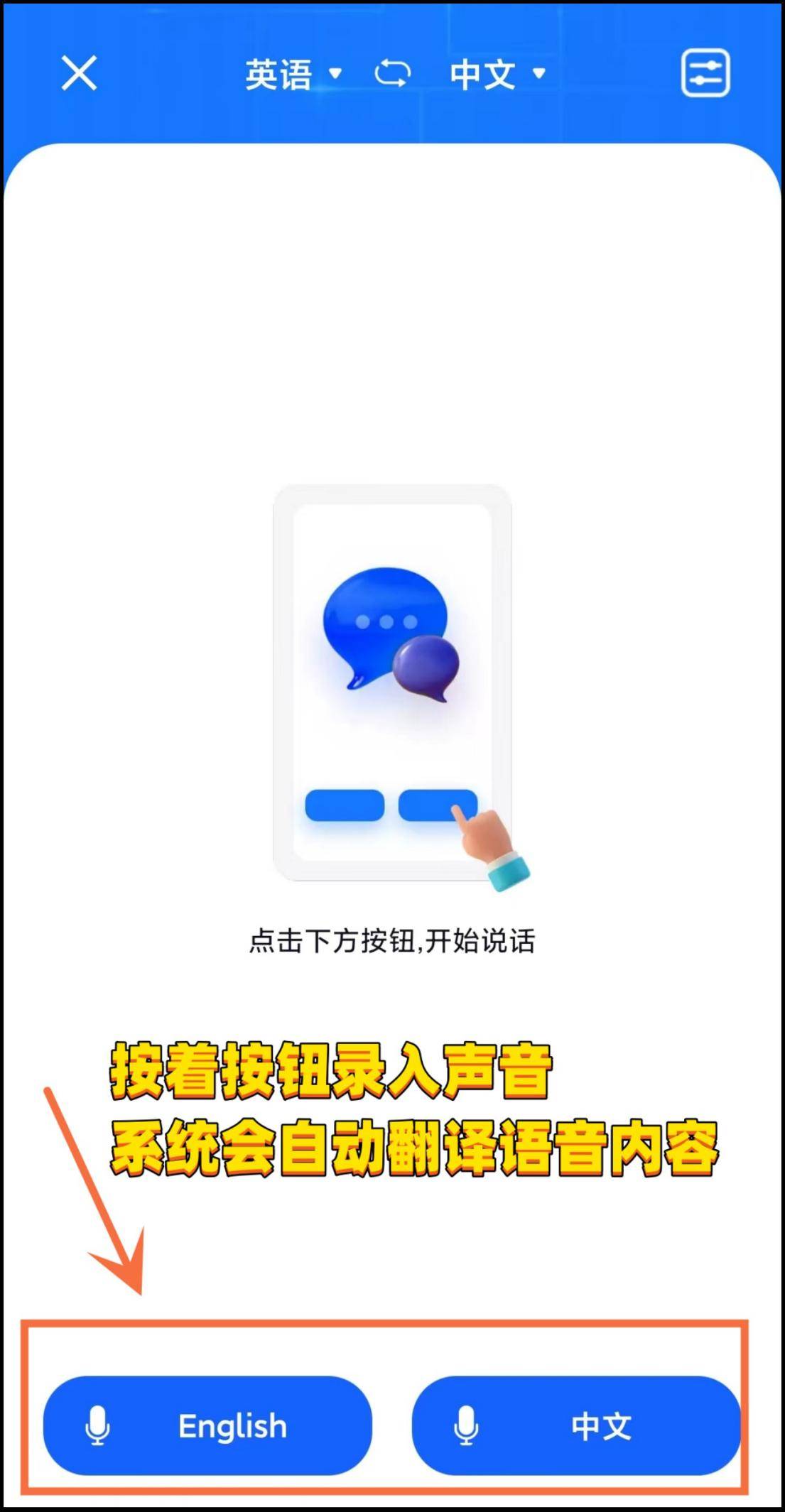Open the 英语 source language dropdown
The width and height of the screenshot is (785, 1512).
click(293, 74)
